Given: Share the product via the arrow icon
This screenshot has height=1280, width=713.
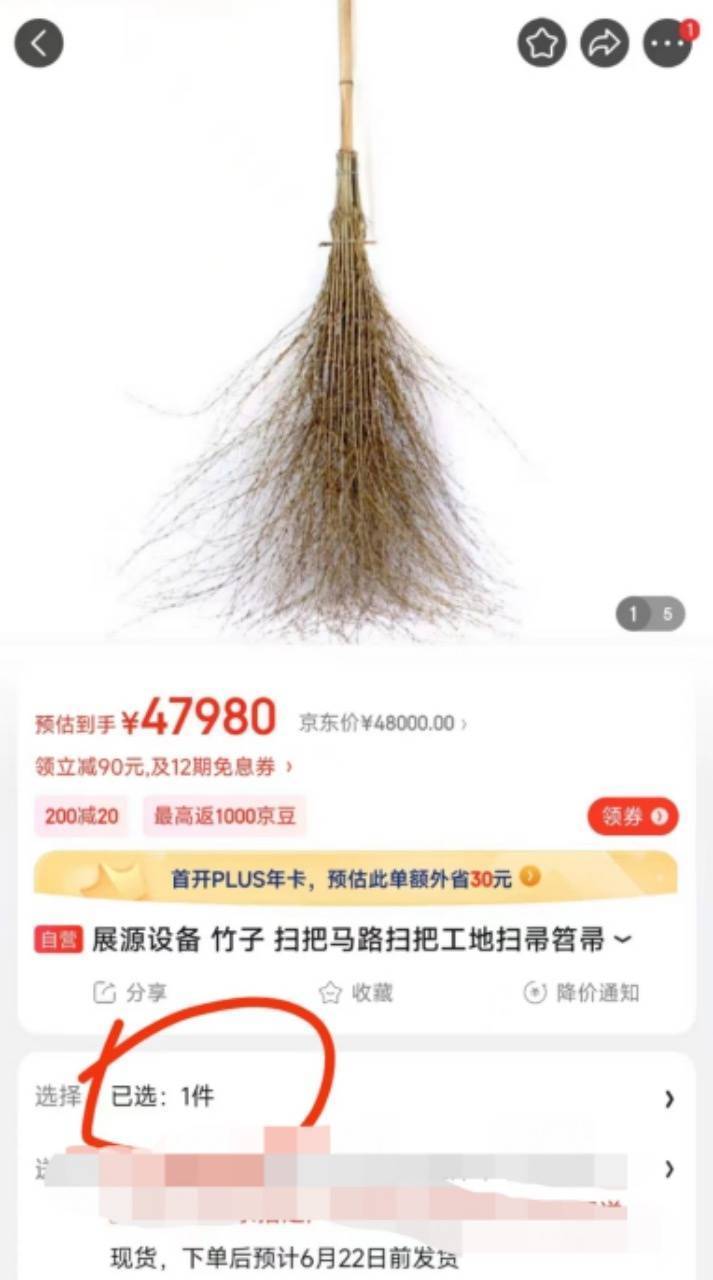Looking at the screenshot, I should (x=605, y=43).
